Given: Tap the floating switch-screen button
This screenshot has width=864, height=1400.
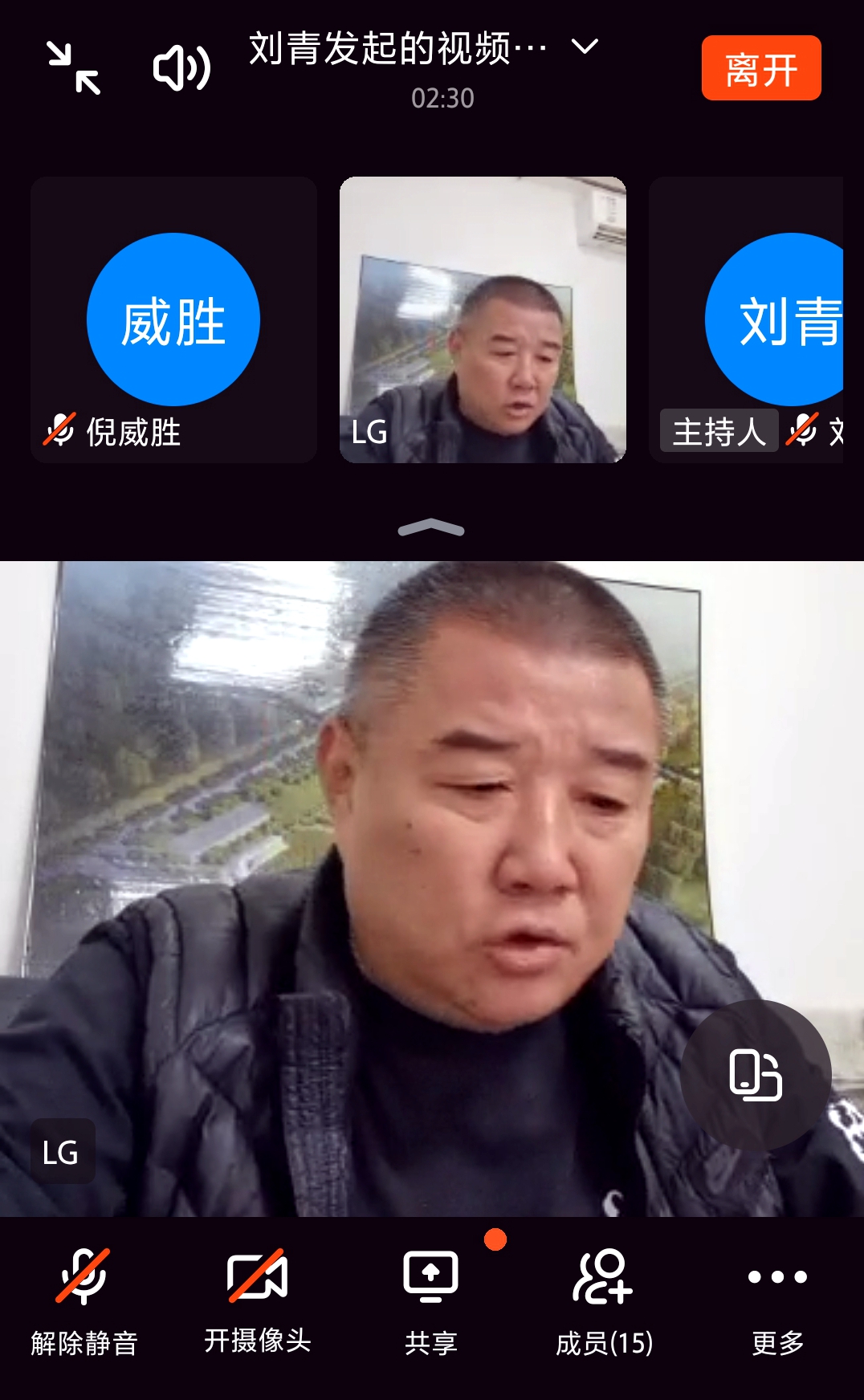Looking at the screenshot, I should click(755, 1074).
